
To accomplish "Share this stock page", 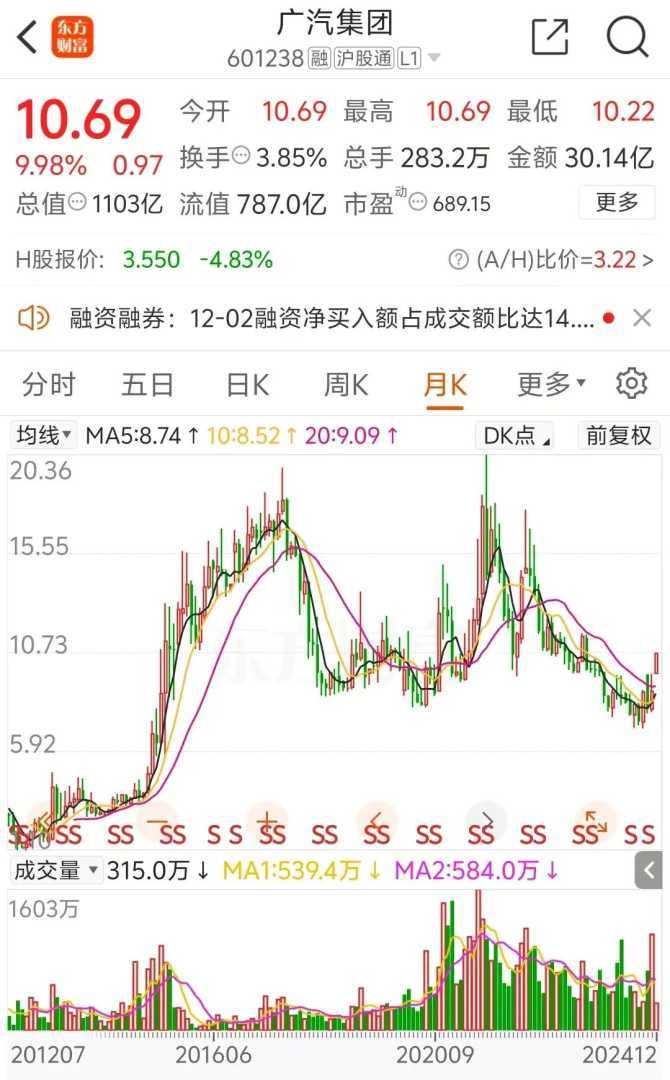I will (x=549, y=38).
